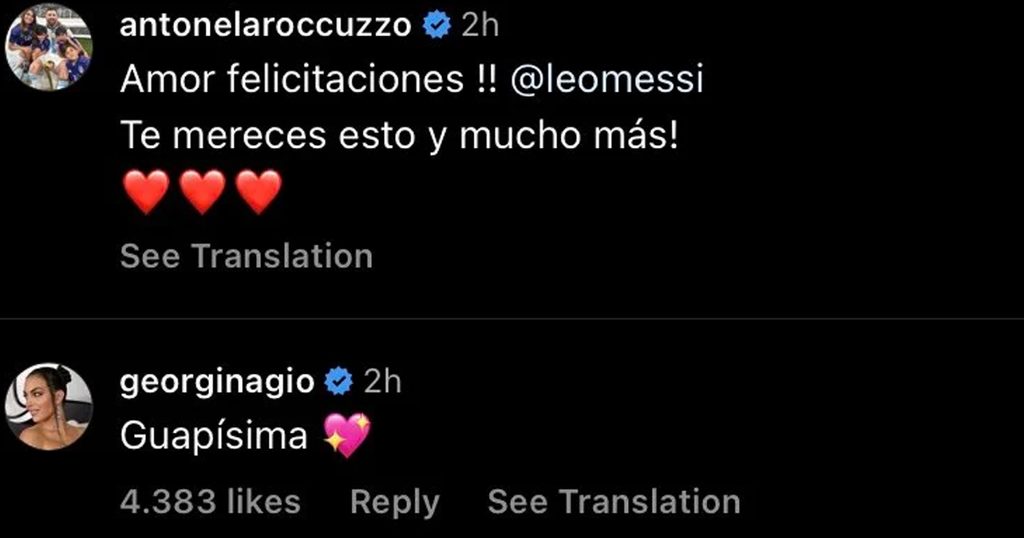The height and width of the screenshot is (538, 1024).
Task: Open georginagio's profile picture
Action: [49, 407]
